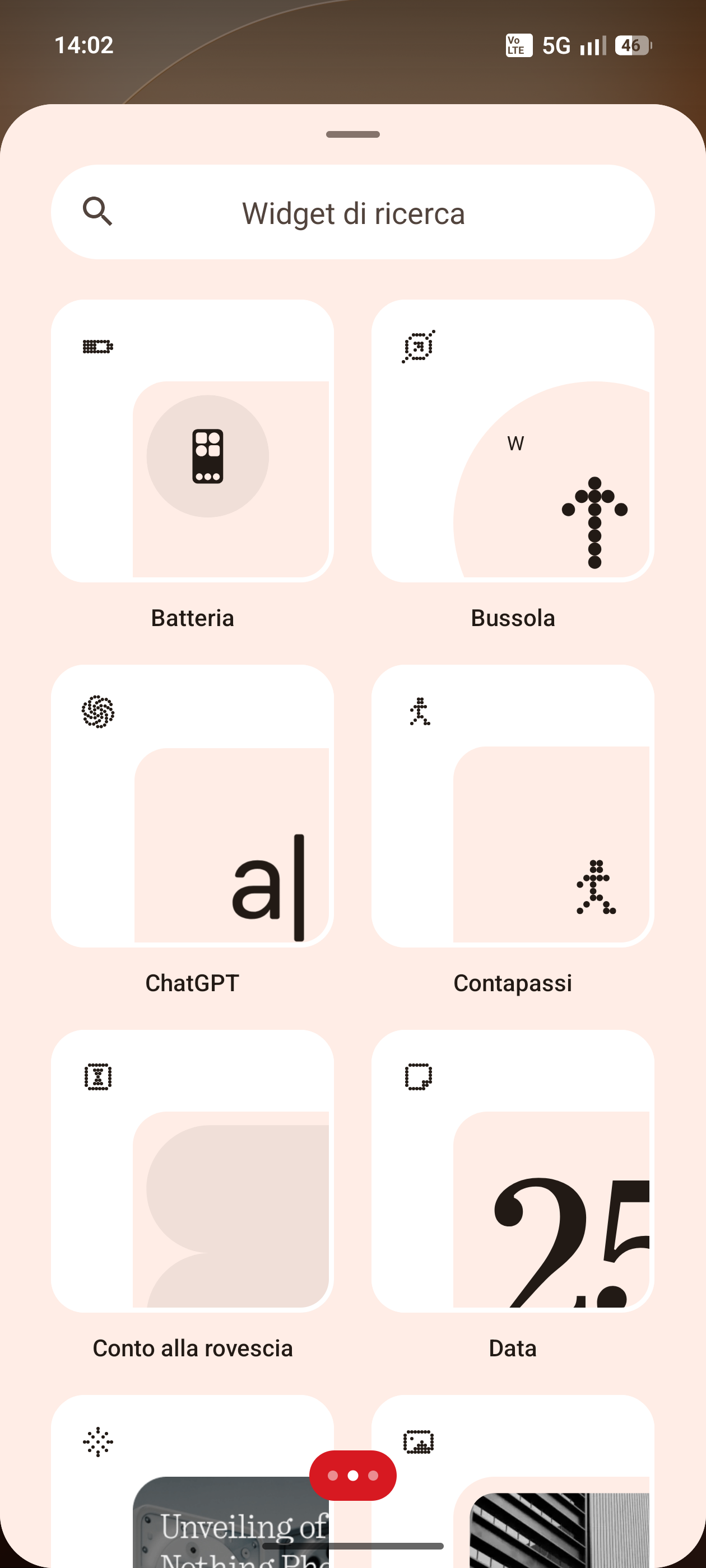706x1568 pixels.
Task: Open the Contapassi step counter widget
Action: click(512, 805)
